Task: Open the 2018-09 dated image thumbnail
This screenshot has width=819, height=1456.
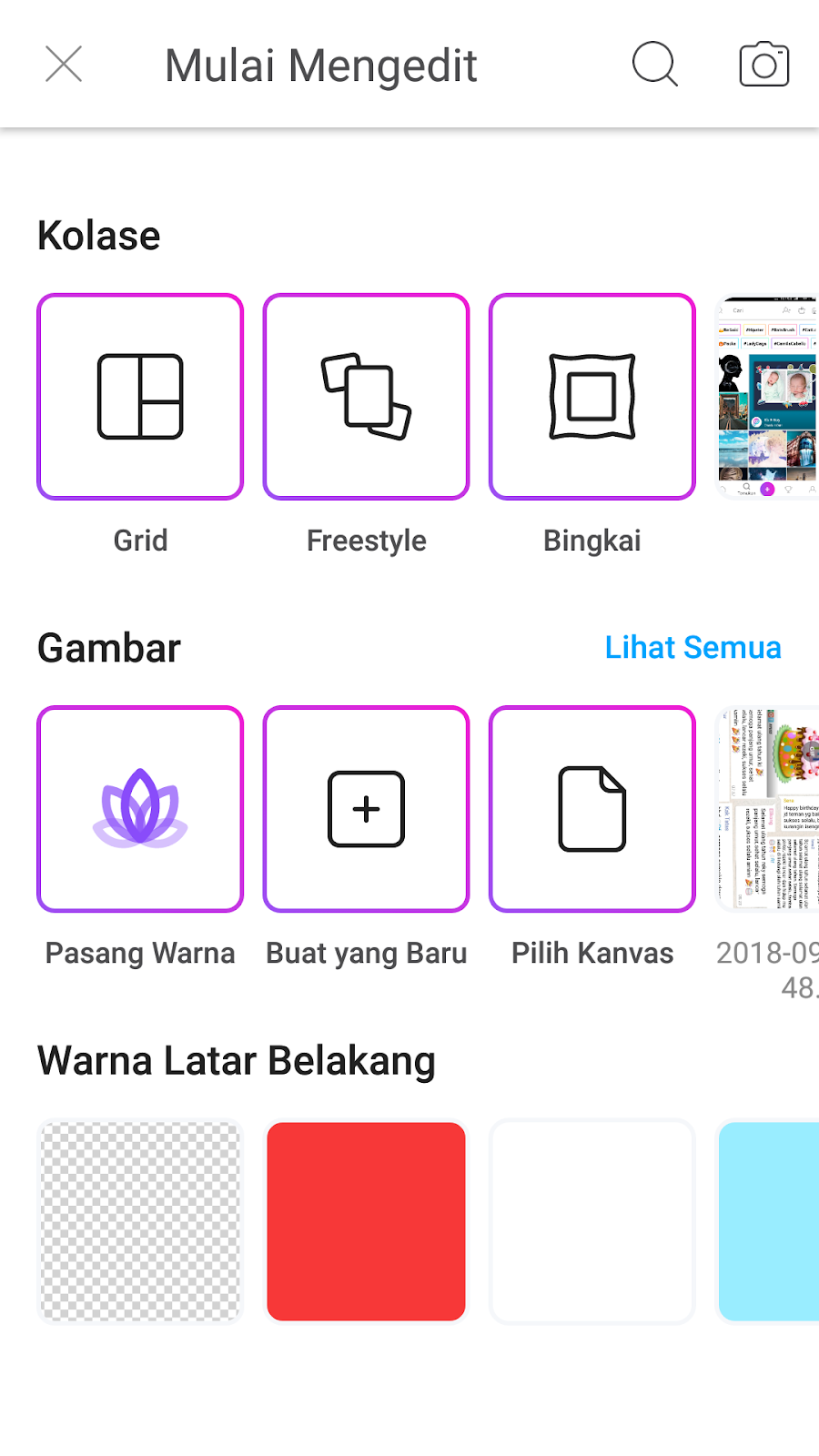Action: [x=767, y=809]
